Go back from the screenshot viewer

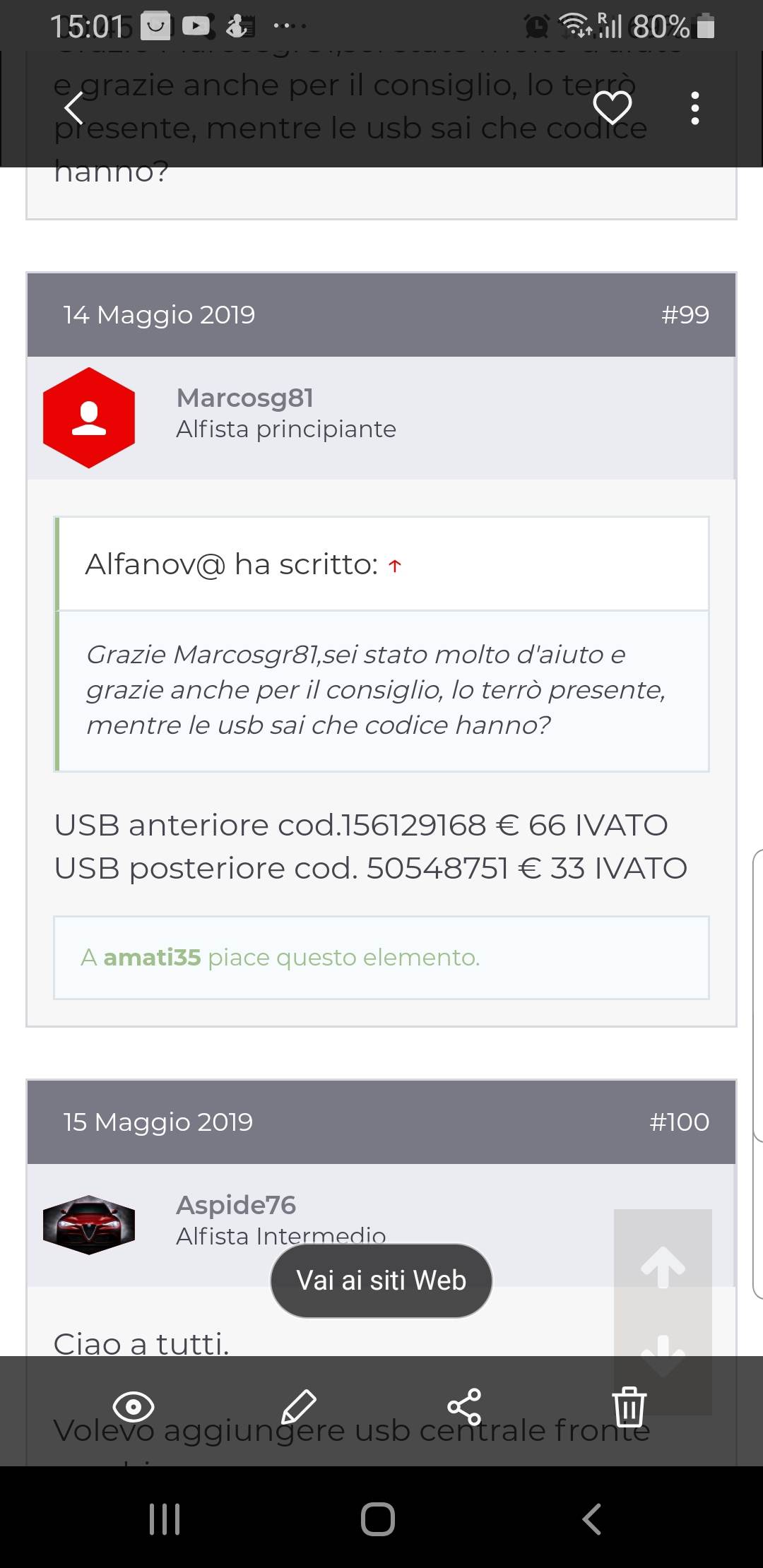coord(73,109)
